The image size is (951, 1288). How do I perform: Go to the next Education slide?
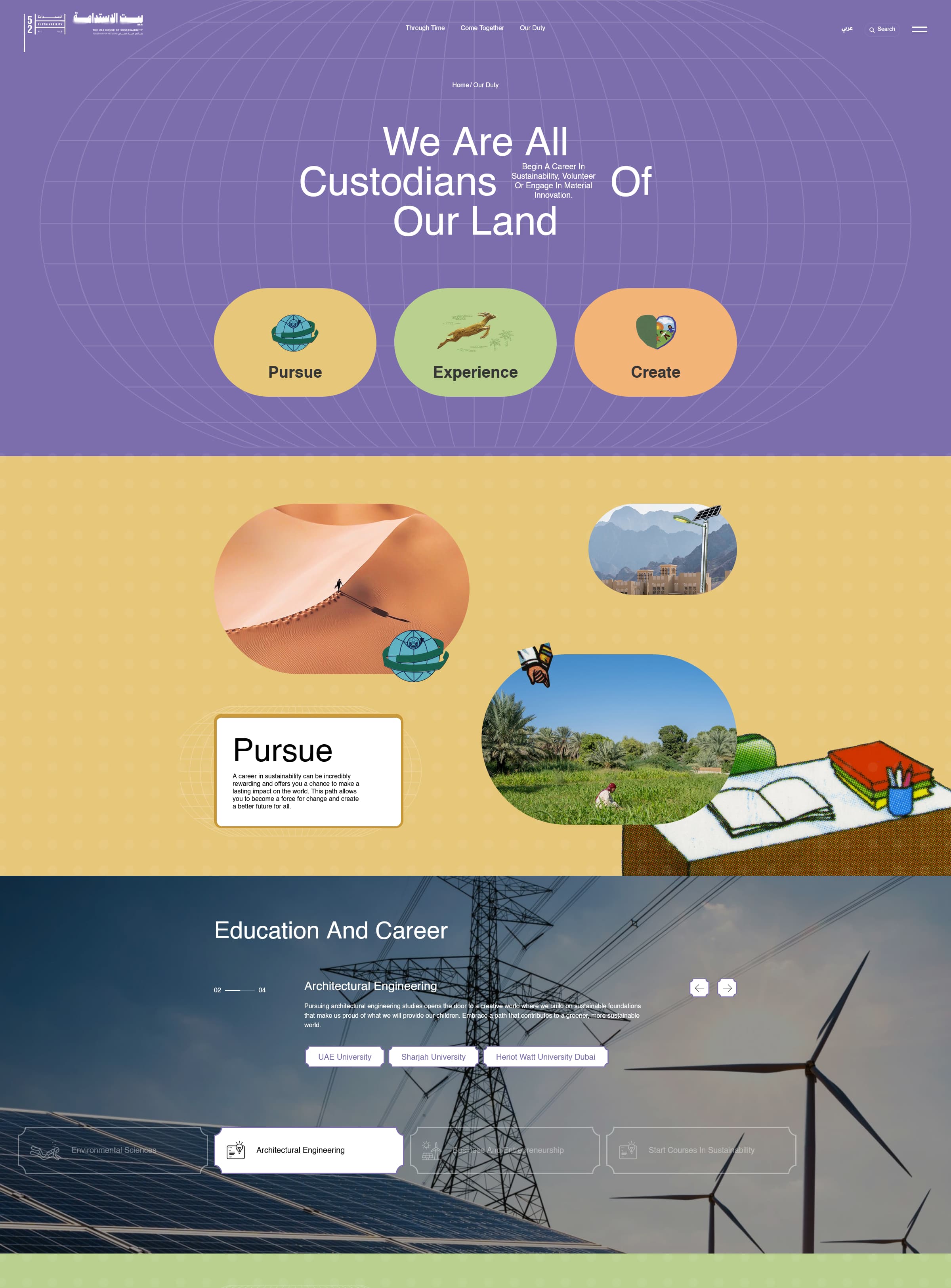click(x=727, y=988)
